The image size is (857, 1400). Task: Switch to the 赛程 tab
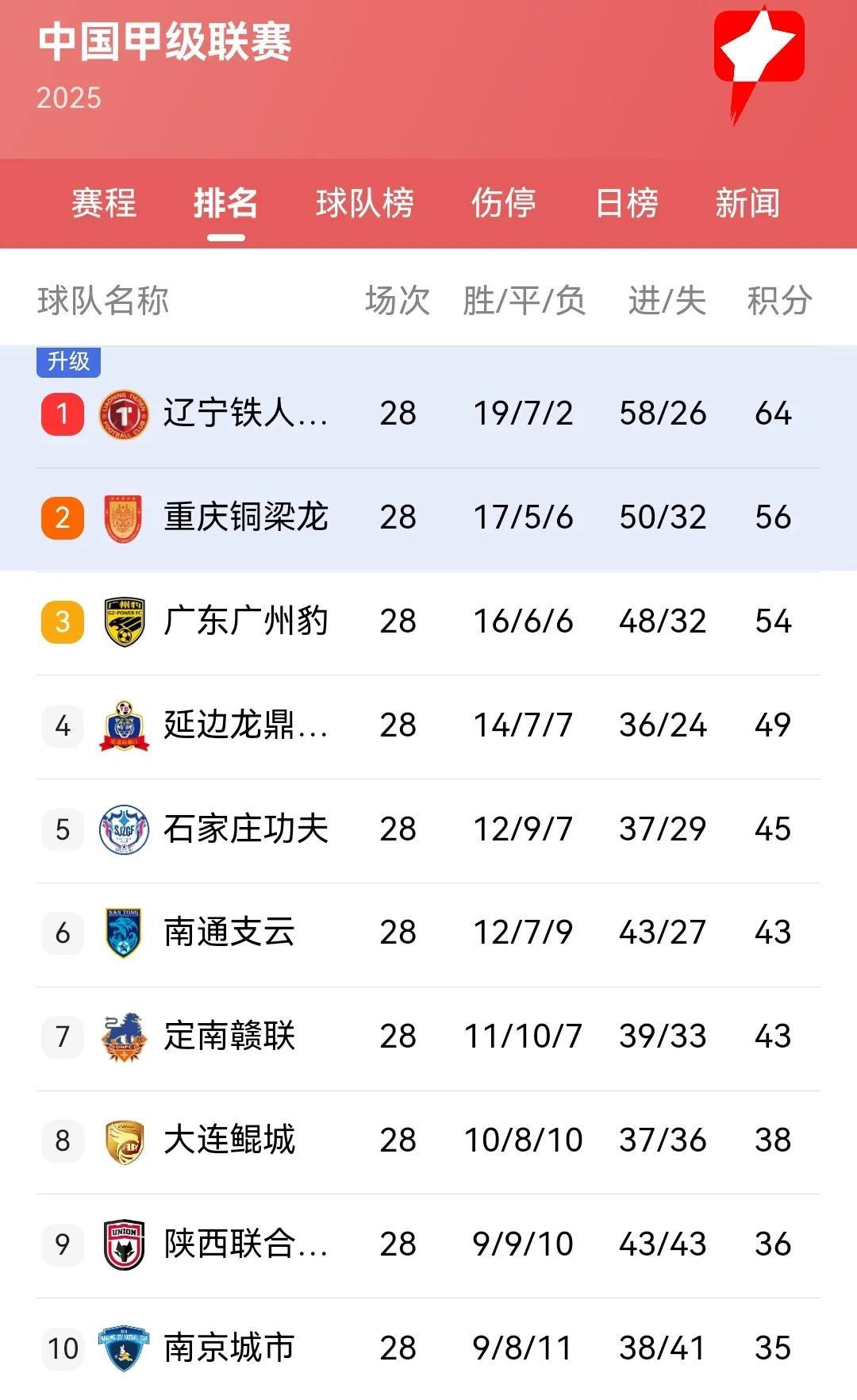pyautogui.click(x=104, y=203)
